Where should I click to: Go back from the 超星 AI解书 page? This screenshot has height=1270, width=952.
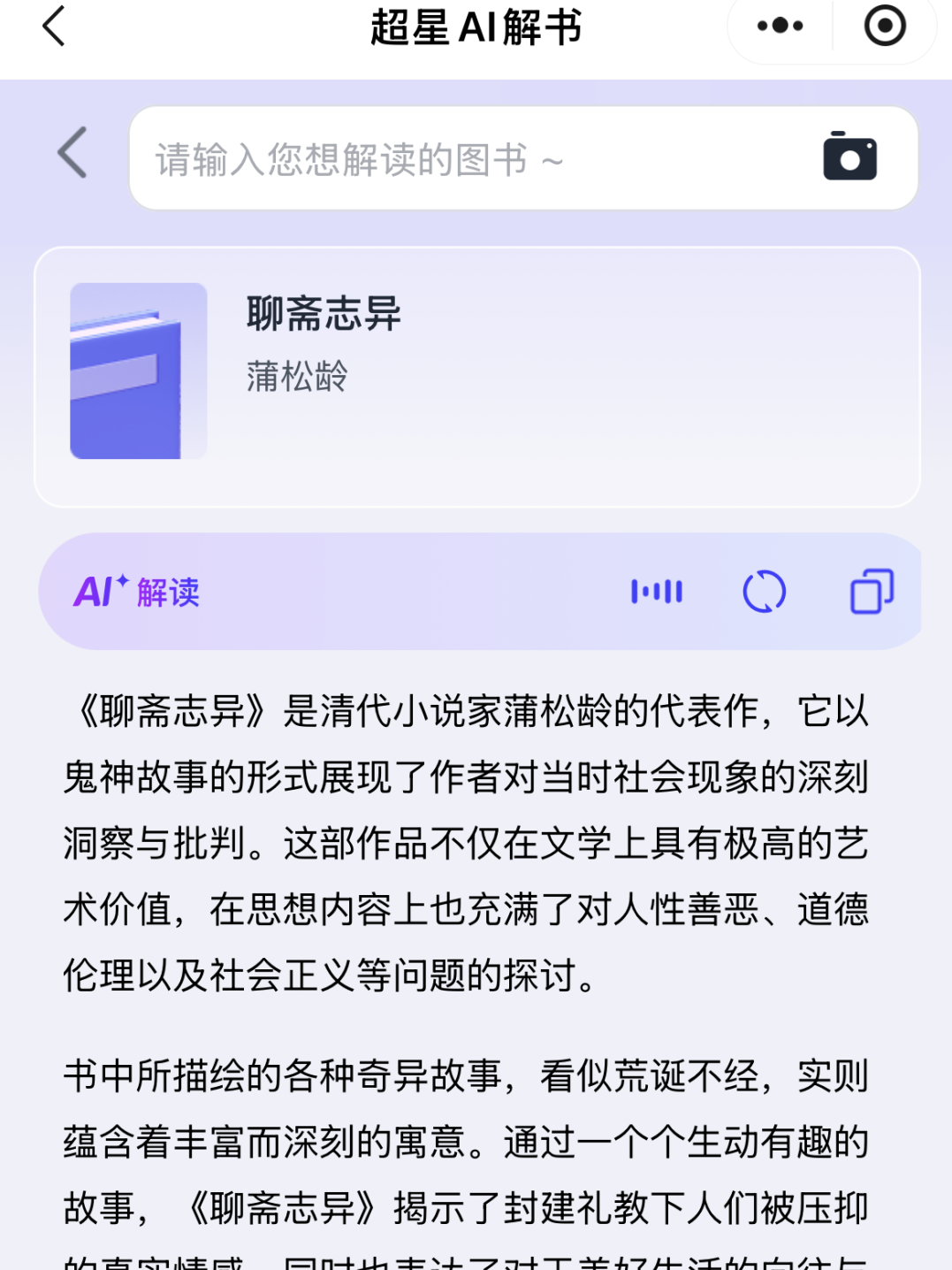click(x=55, y=26)
